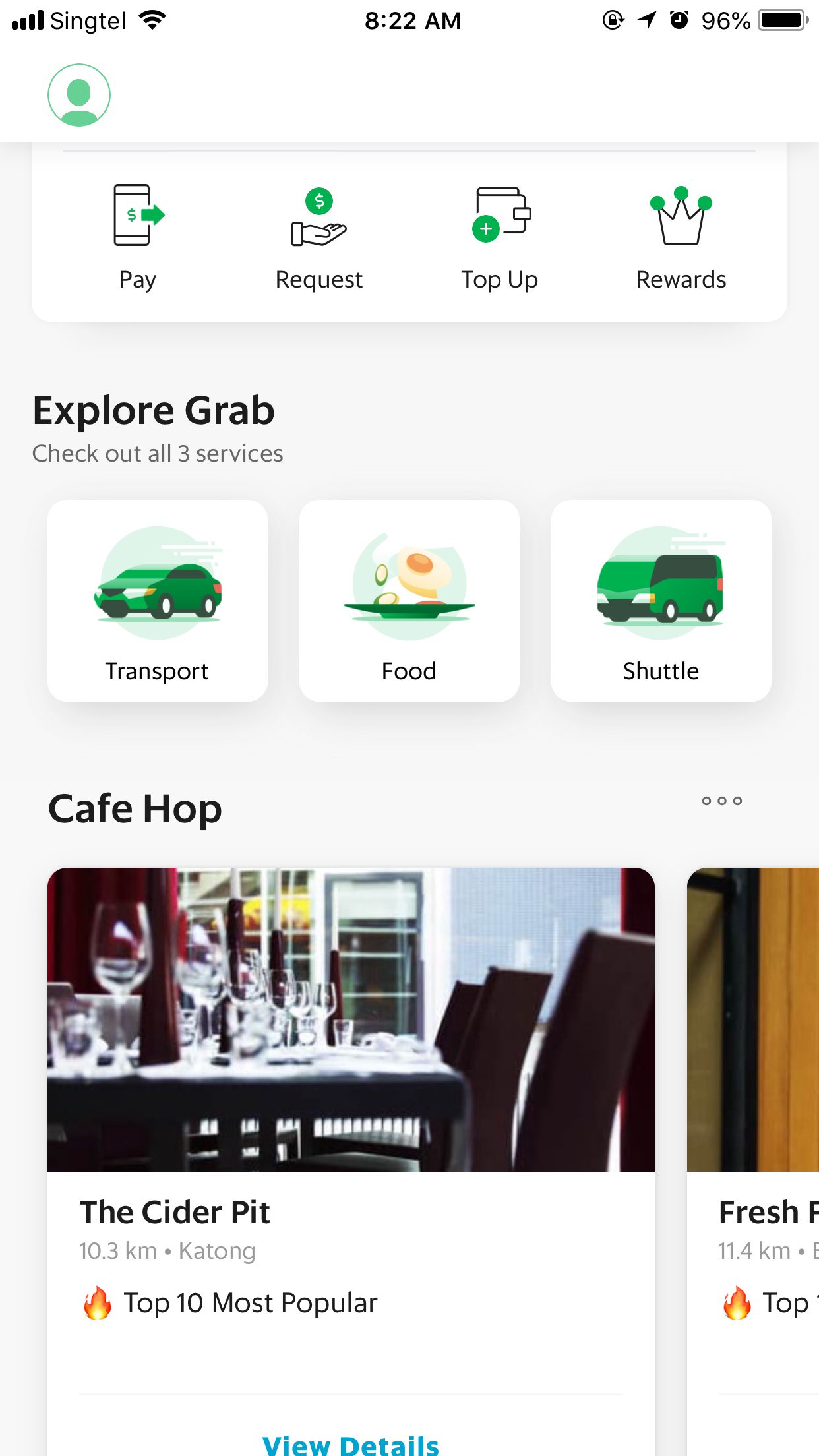819x1456 pixels.
Task: Open Cafe Hop more options dots
Action: 722,801
